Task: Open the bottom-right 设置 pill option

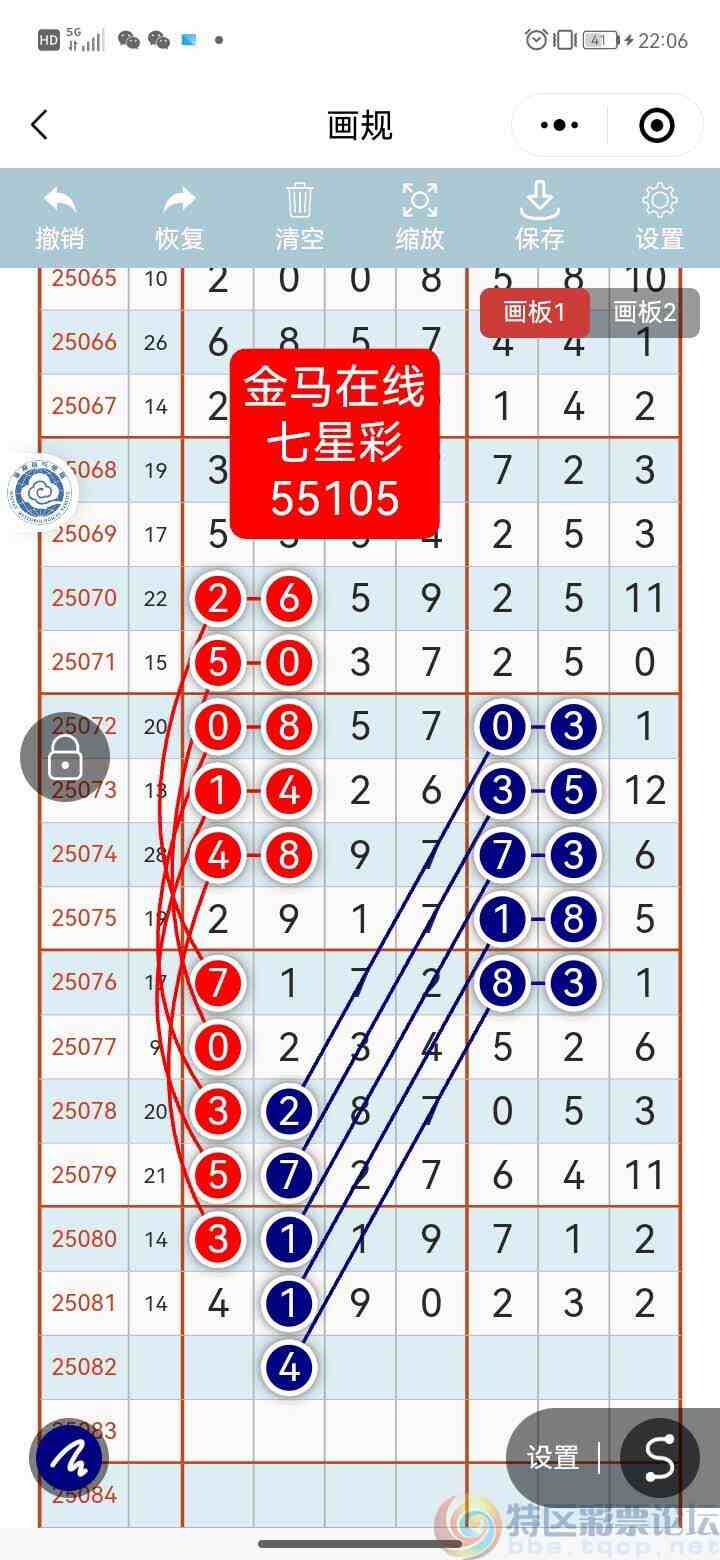Action: coord(553,1458)
